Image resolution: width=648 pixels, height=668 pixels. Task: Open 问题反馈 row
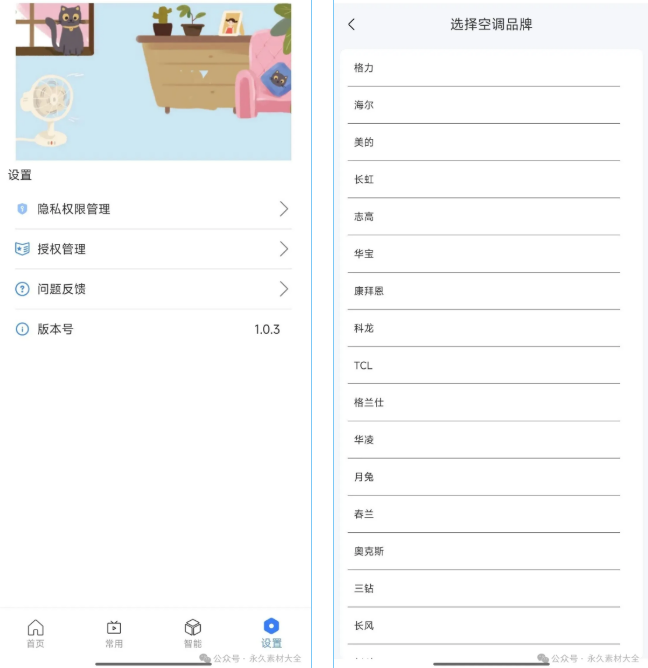tap(153, 289)
